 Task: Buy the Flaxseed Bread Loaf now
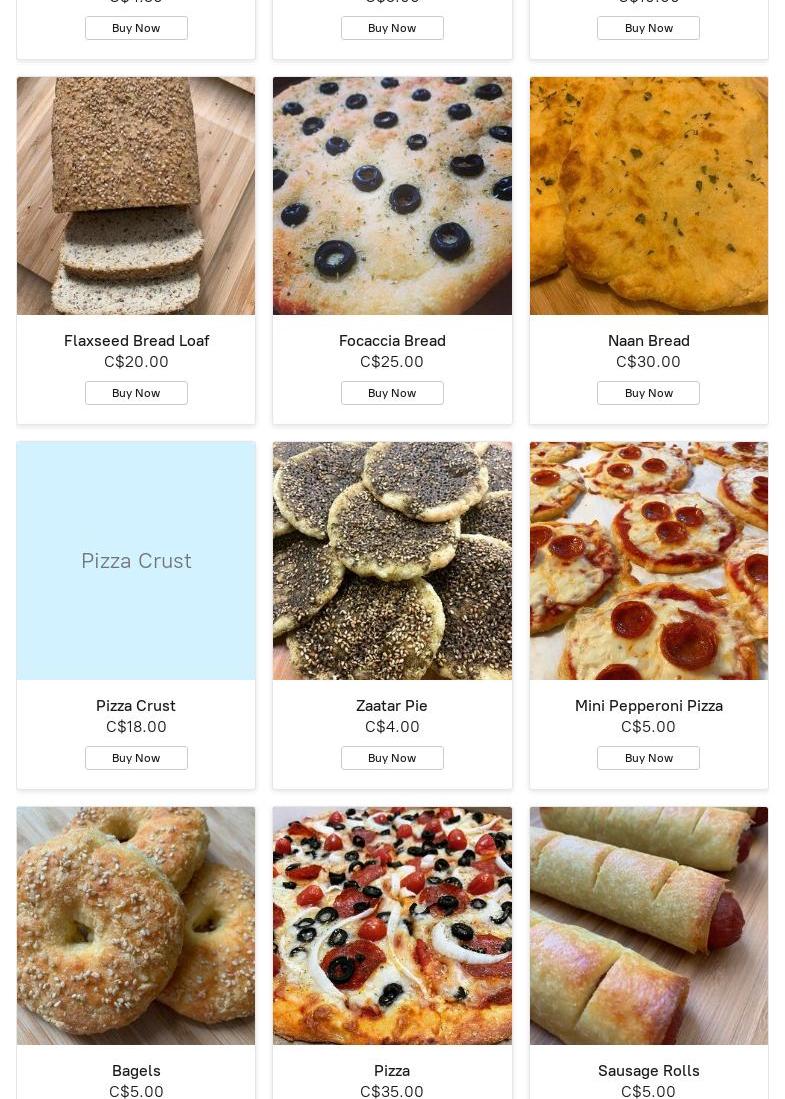coord(136,393)
